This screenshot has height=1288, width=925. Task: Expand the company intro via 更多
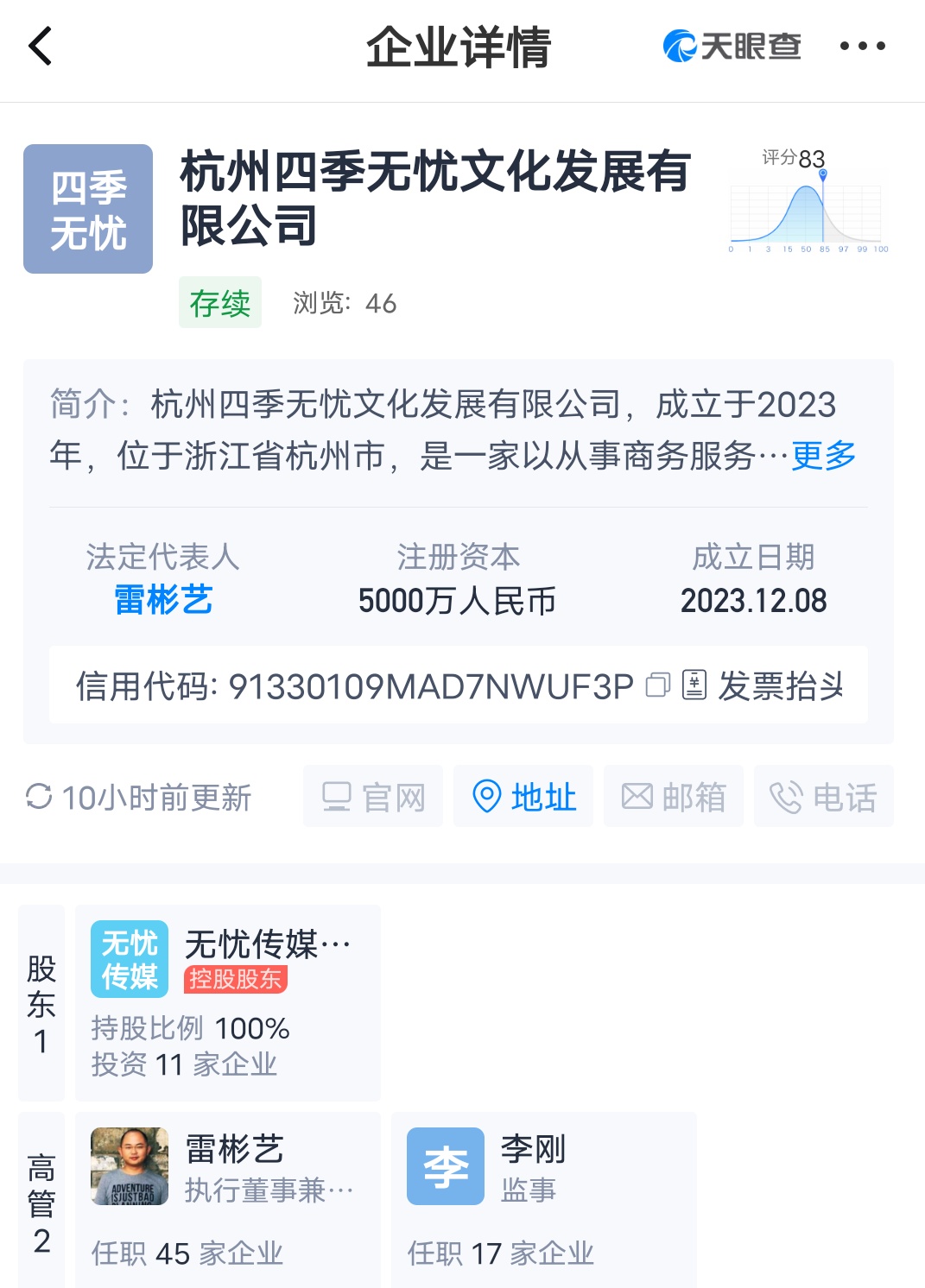click(823, 455)
